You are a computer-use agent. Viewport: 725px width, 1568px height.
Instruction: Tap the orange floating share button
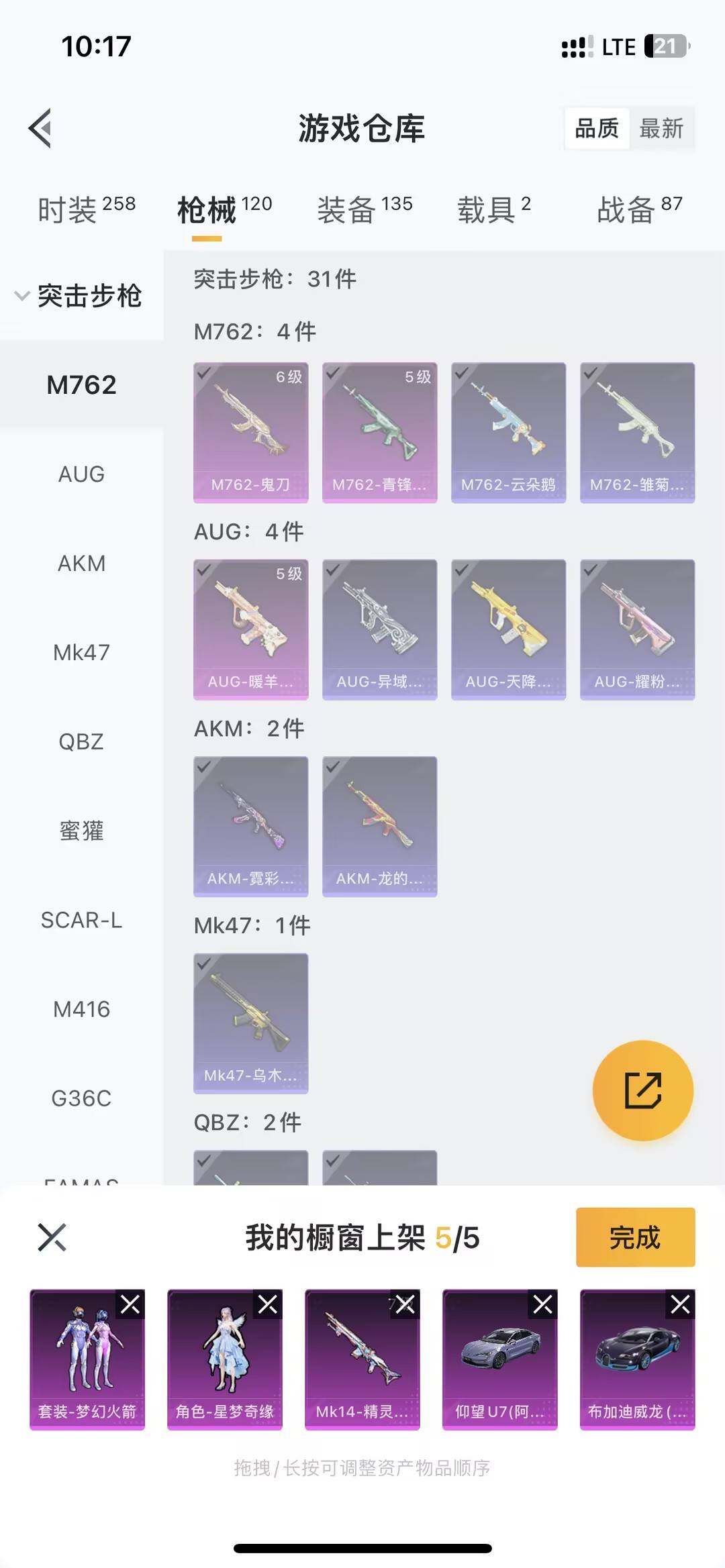click(x=642, y=1090)
